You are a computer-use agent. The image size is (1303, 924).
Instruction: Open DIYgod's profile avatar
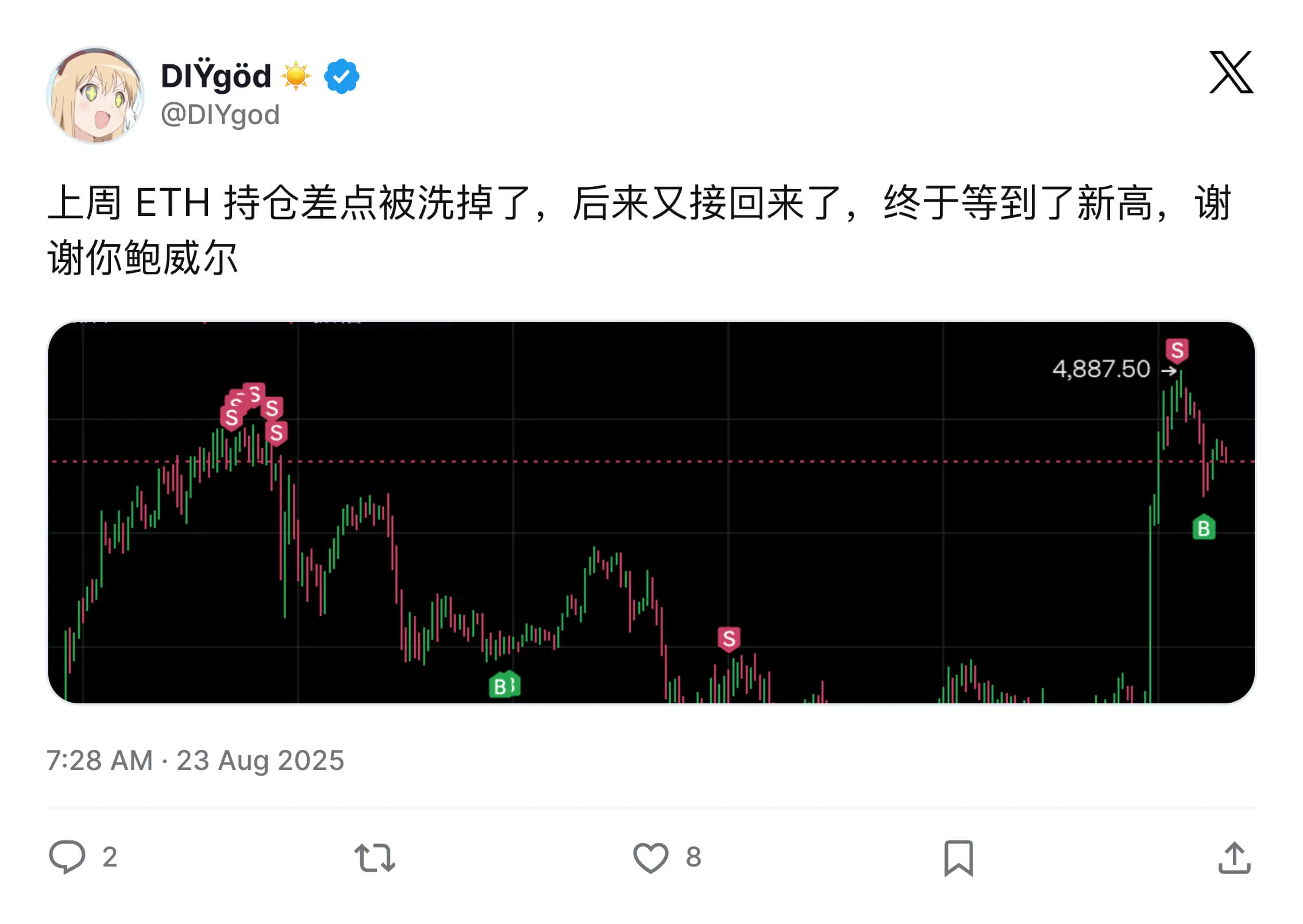95,95
